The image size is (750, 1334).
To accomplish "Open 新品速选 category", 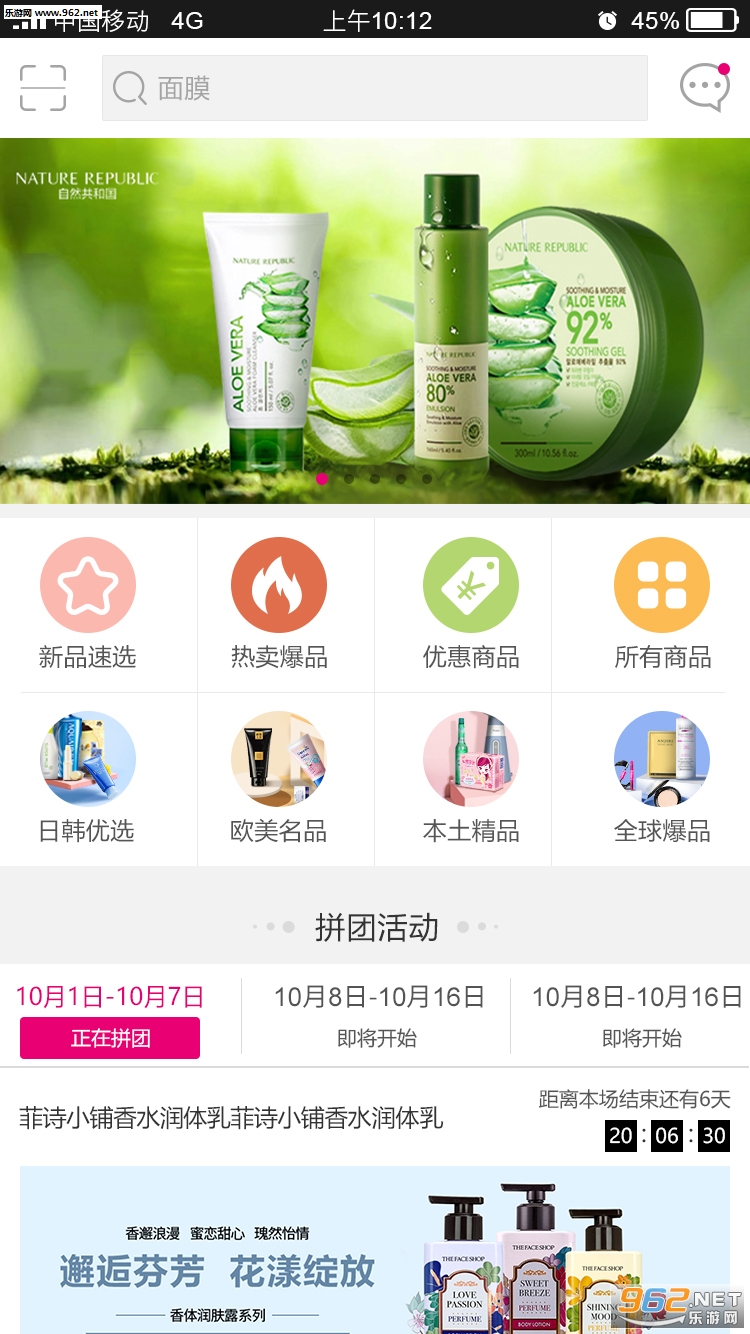I will coord(88,604).
